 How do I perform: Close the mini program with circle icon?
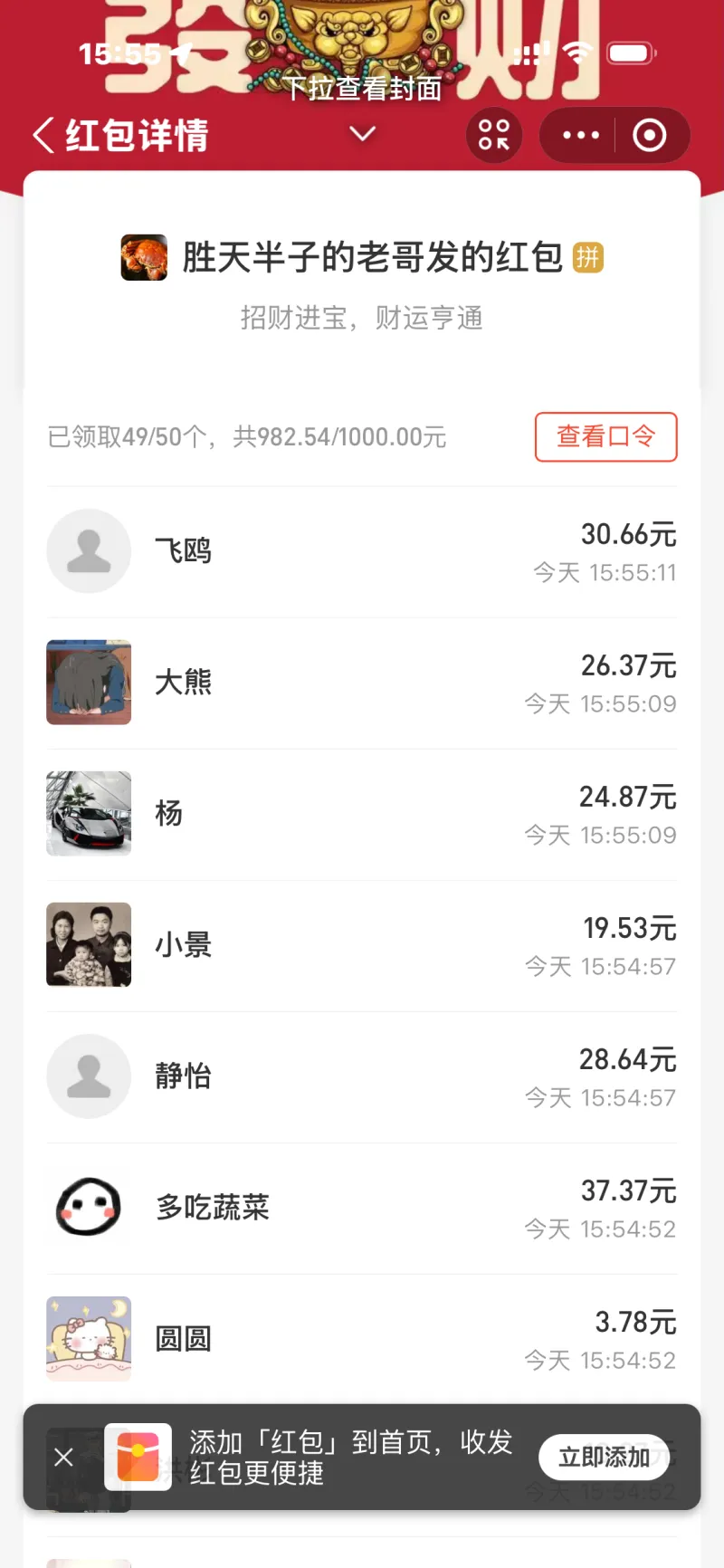click(x=649, y=136)
